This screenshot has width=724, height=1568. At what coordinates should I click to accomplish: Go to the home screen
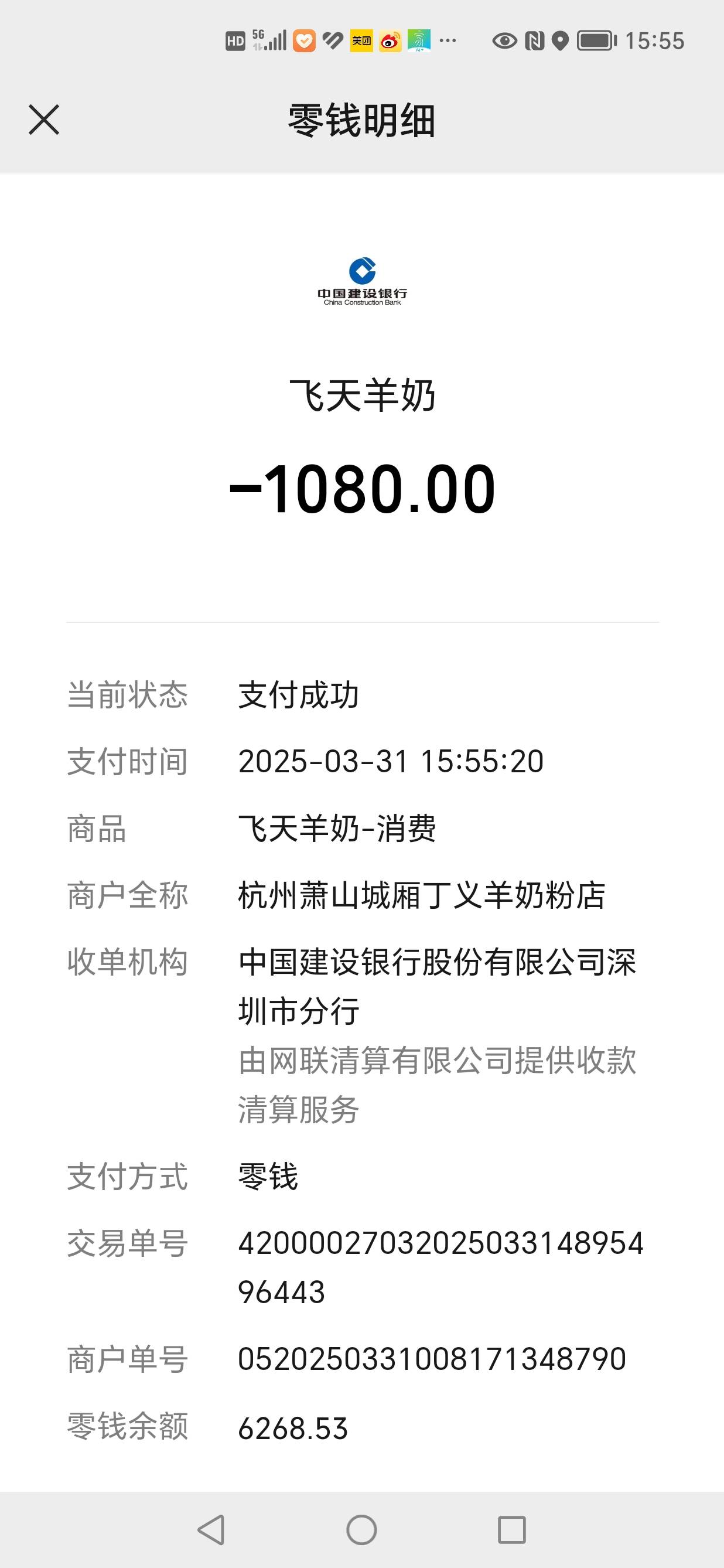361,1530
